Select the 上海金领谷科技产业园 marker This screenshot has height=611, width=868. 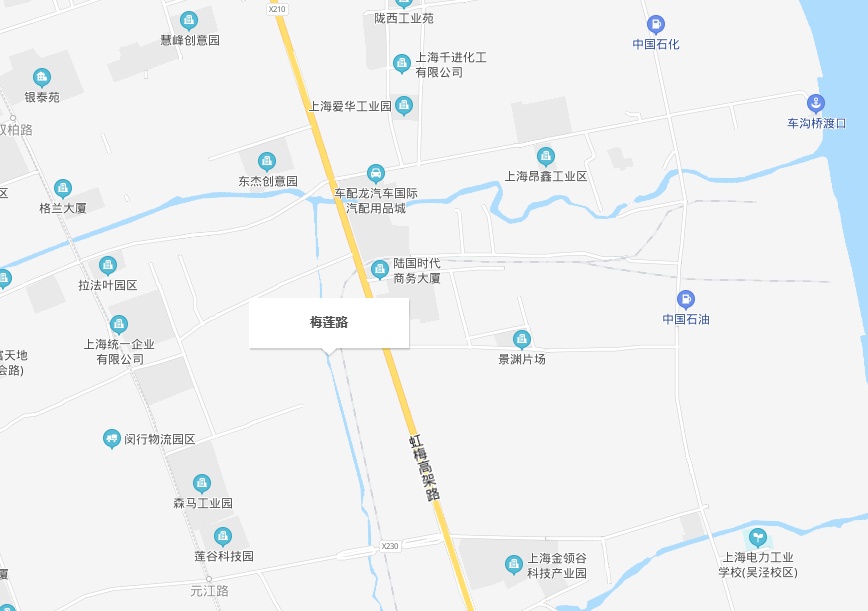point(514,565)
